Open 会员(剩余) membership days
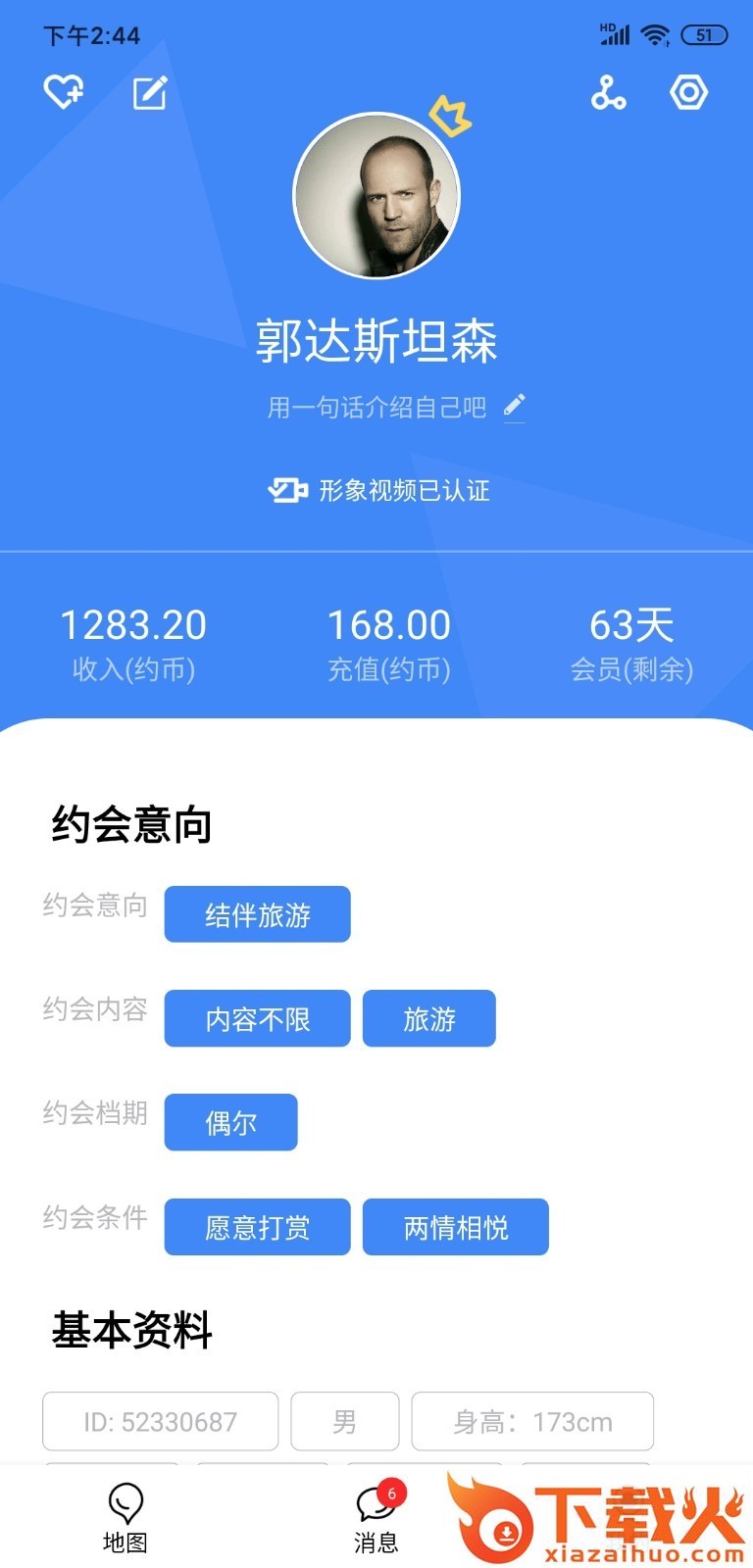The height and width of the screenshot is (1568, 753). (631, 643)
